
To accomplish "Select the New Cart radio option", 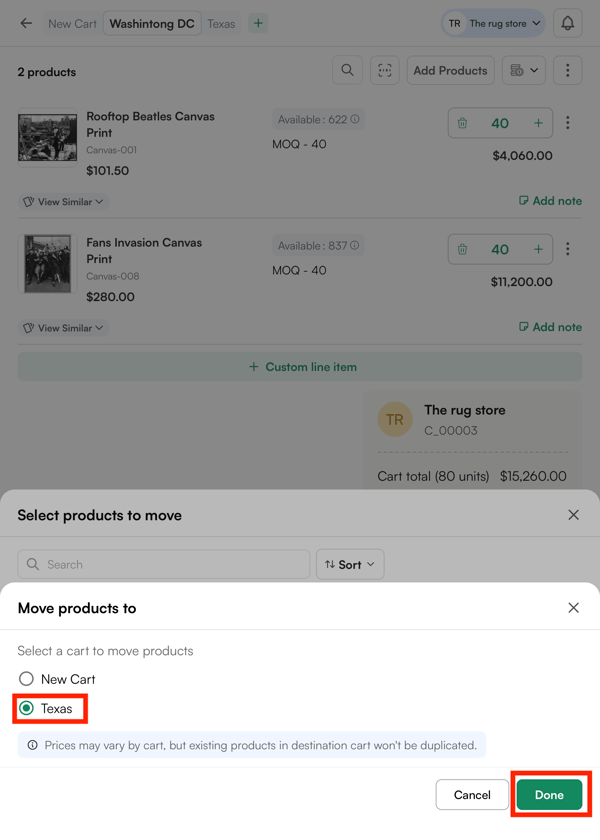I will click(27, 679).
